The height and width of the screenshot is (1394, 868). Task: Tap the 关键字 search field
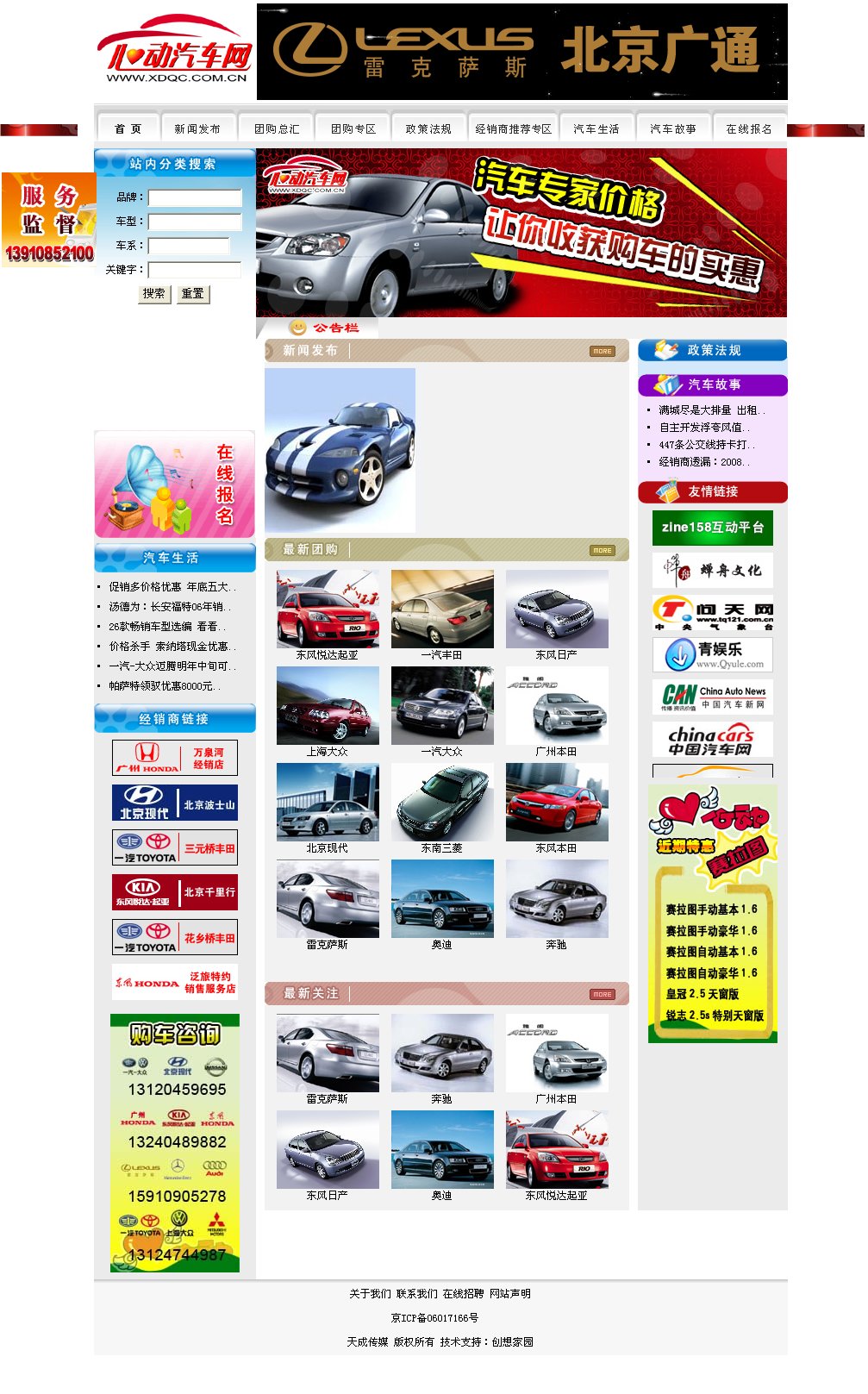(195, 270)
